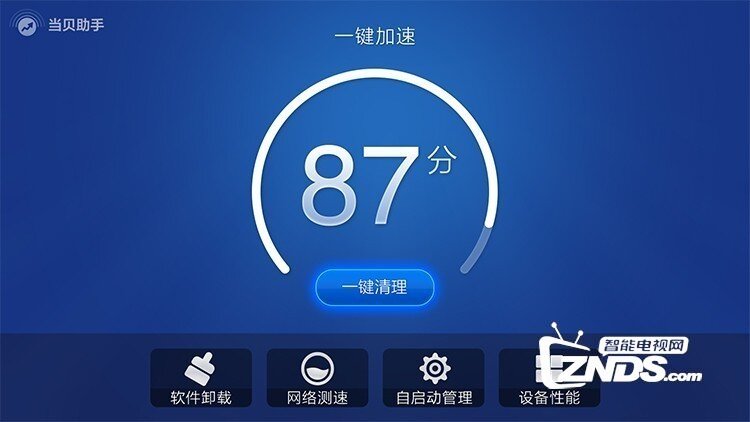Open 网络测速 network speed test
The height and width of the screenshot is (422, 750).
point(317,378)
